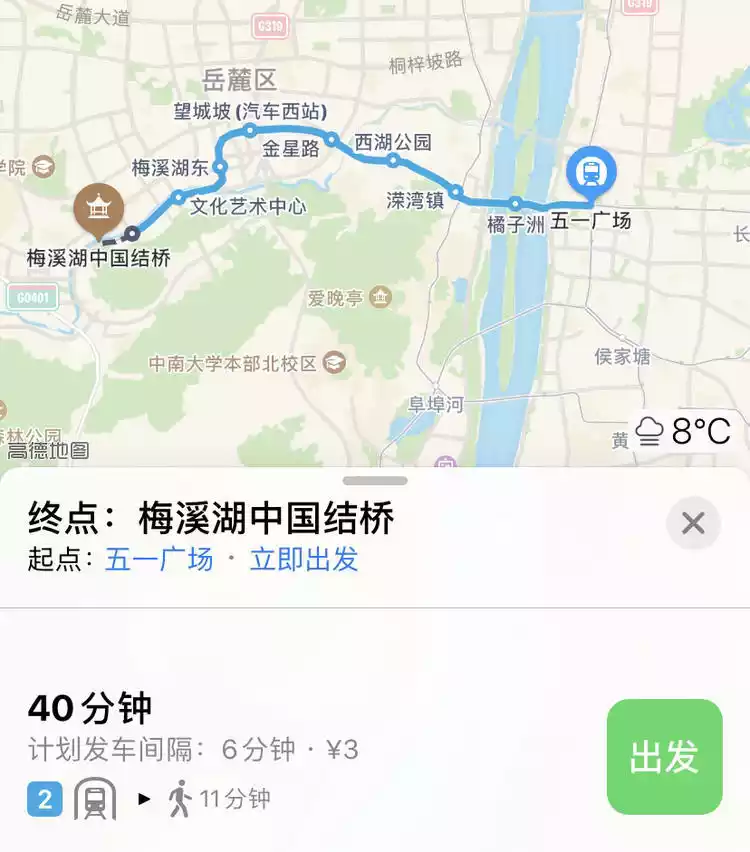Select the 爱晚亭 landmark on map
The image size is (750, 852).
click(380, 297)
